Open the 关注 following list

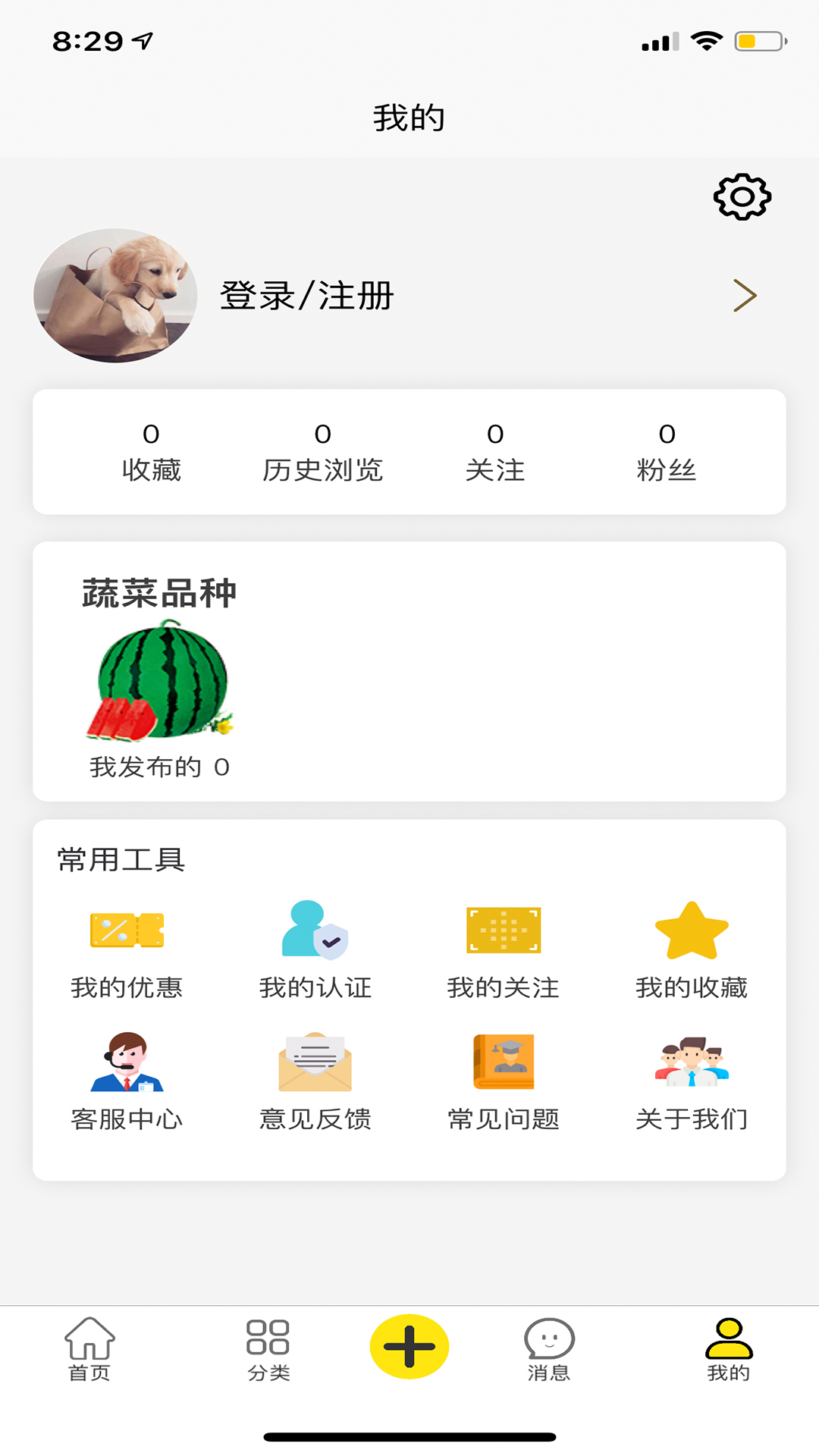494,453
